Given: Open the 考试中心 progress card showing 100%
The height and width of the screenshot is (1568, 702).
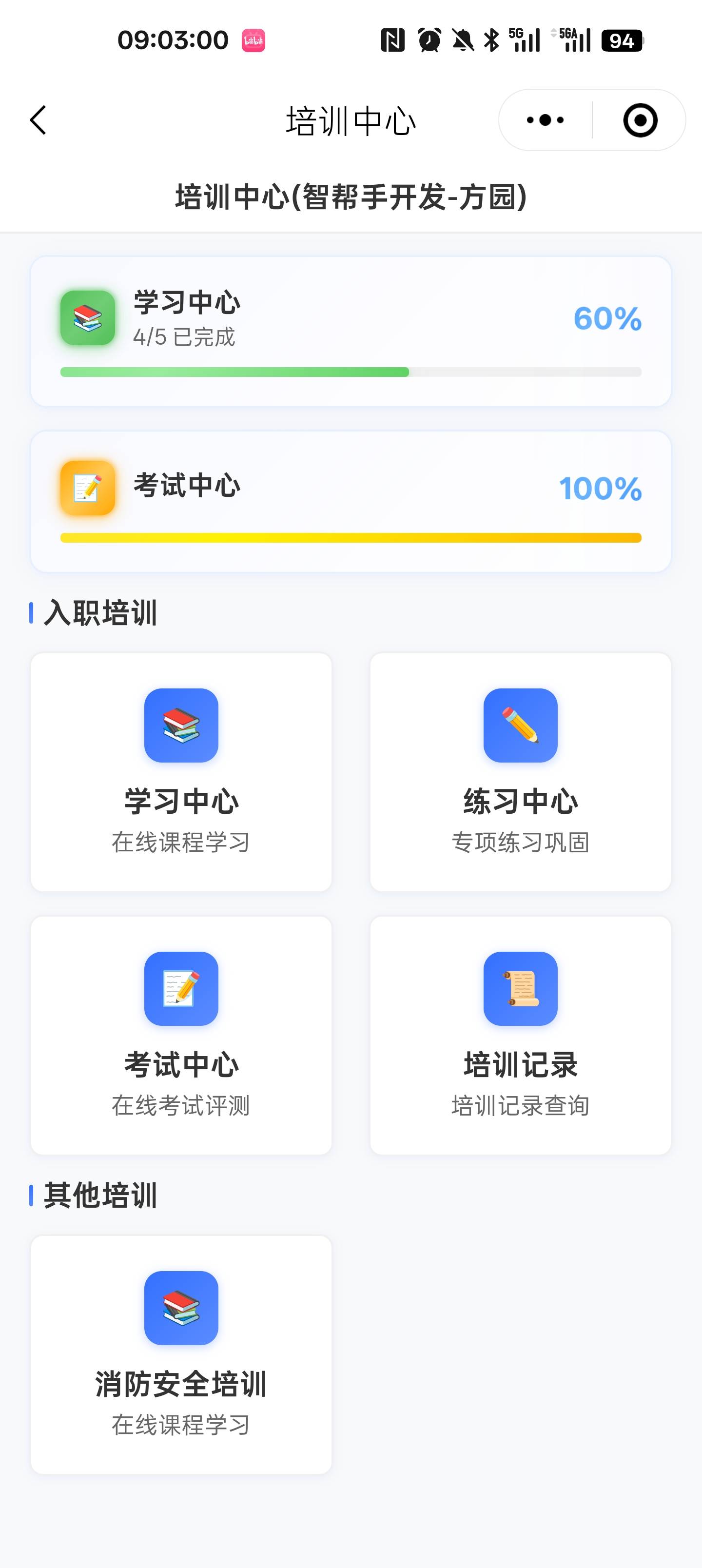Looking at the screenshot, I should point(351,501).
